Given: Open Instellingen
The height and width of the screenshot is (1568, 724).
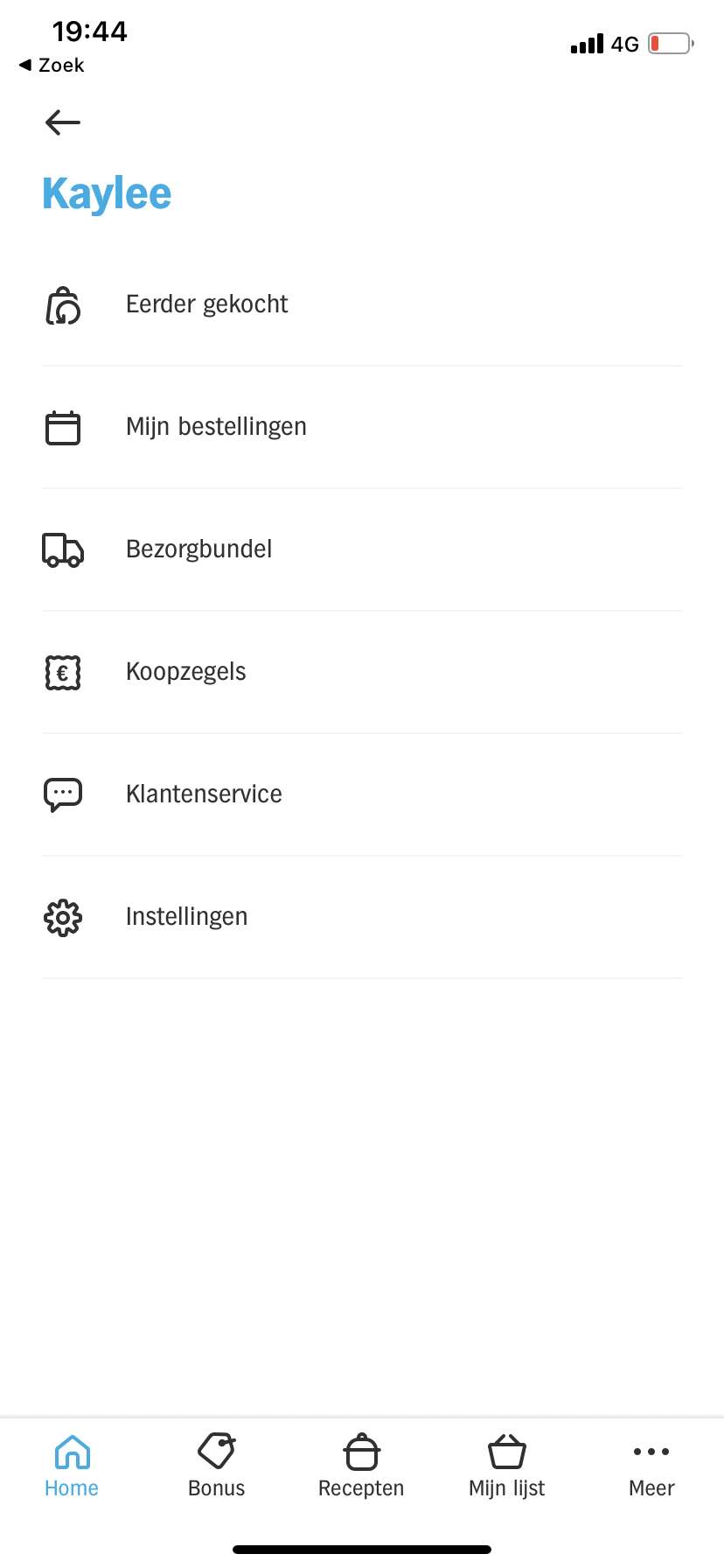Looking at the screenshot, I should (x=362, y=917).
